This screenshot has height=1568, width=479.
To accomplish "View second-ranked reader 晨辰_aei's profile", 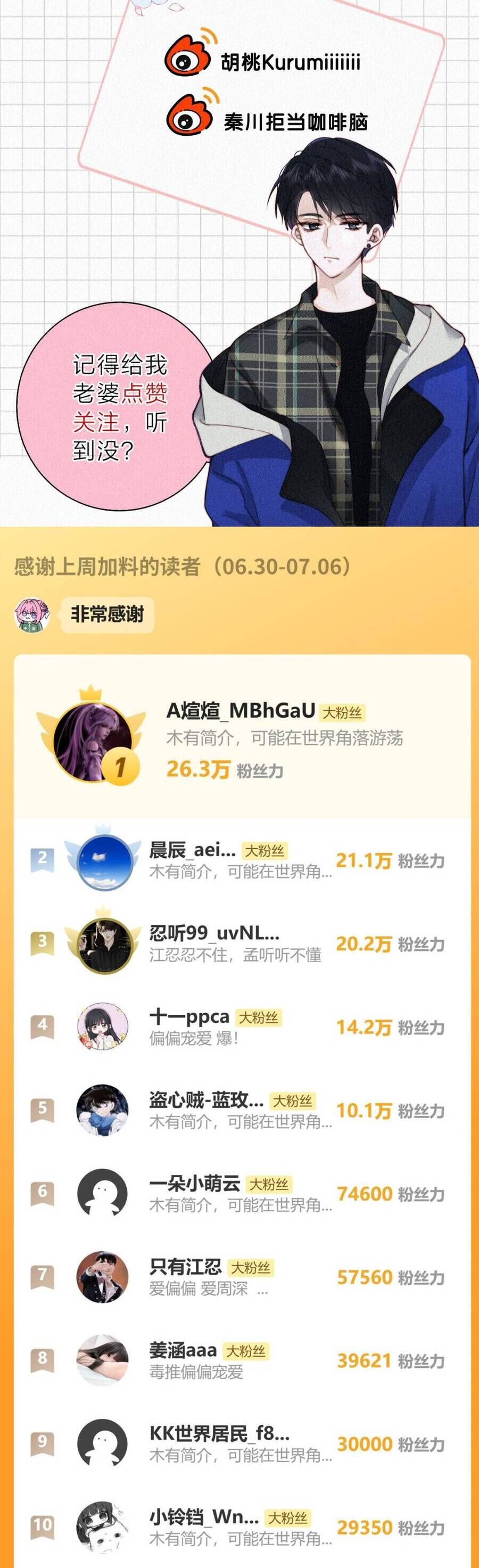I will tap(192, 850).
